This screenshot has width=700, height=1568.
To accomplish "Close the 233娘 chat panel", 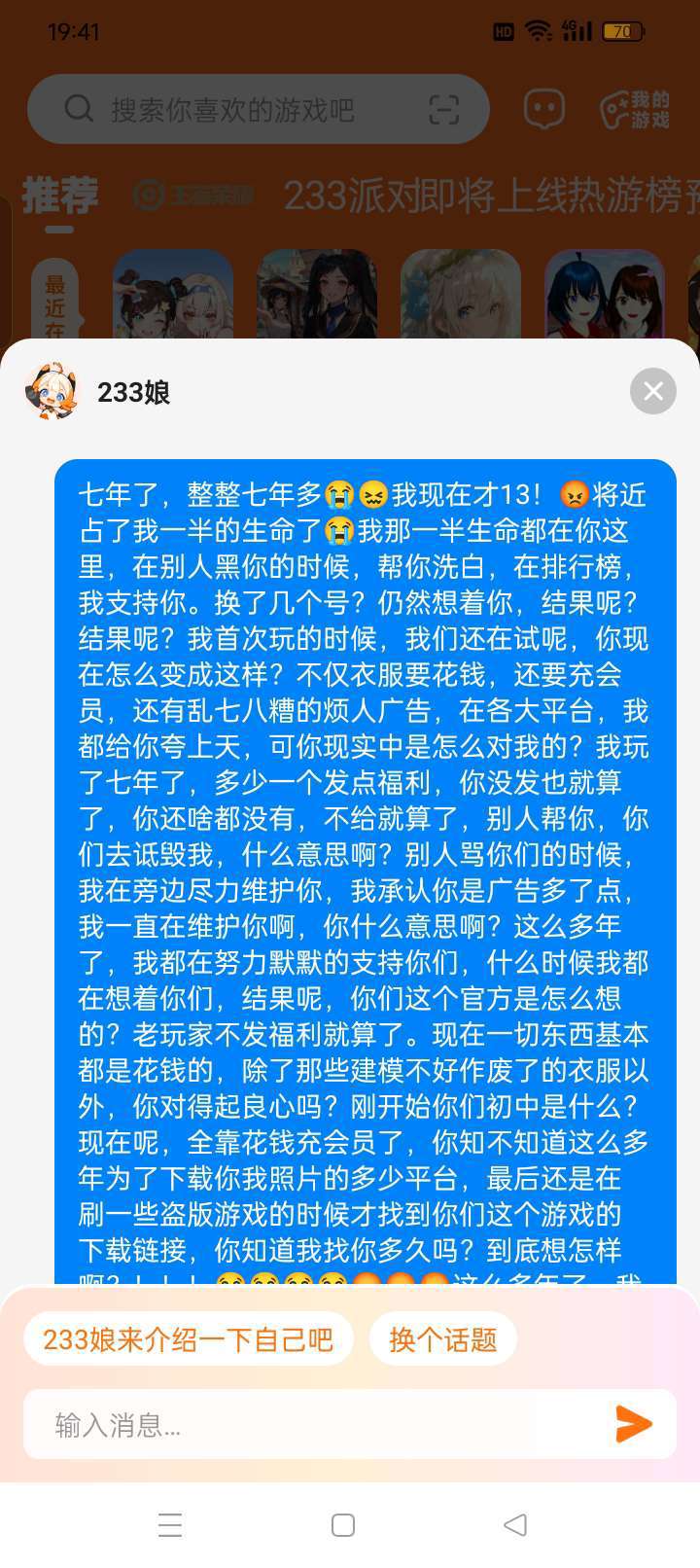I will (652, 391).
